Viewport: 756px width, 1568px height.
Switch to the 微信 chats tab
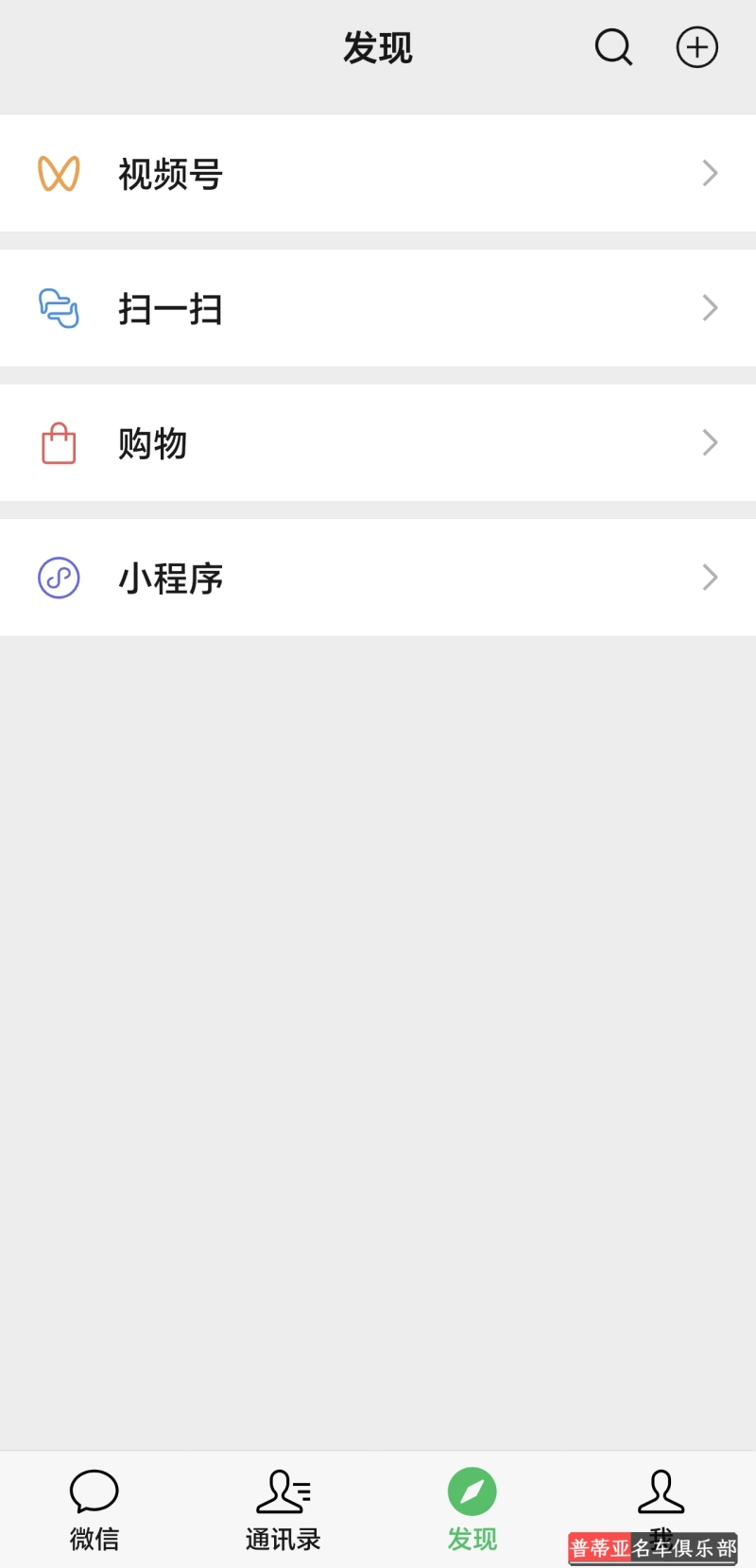pyautogui.click(x=94, y=1509)
